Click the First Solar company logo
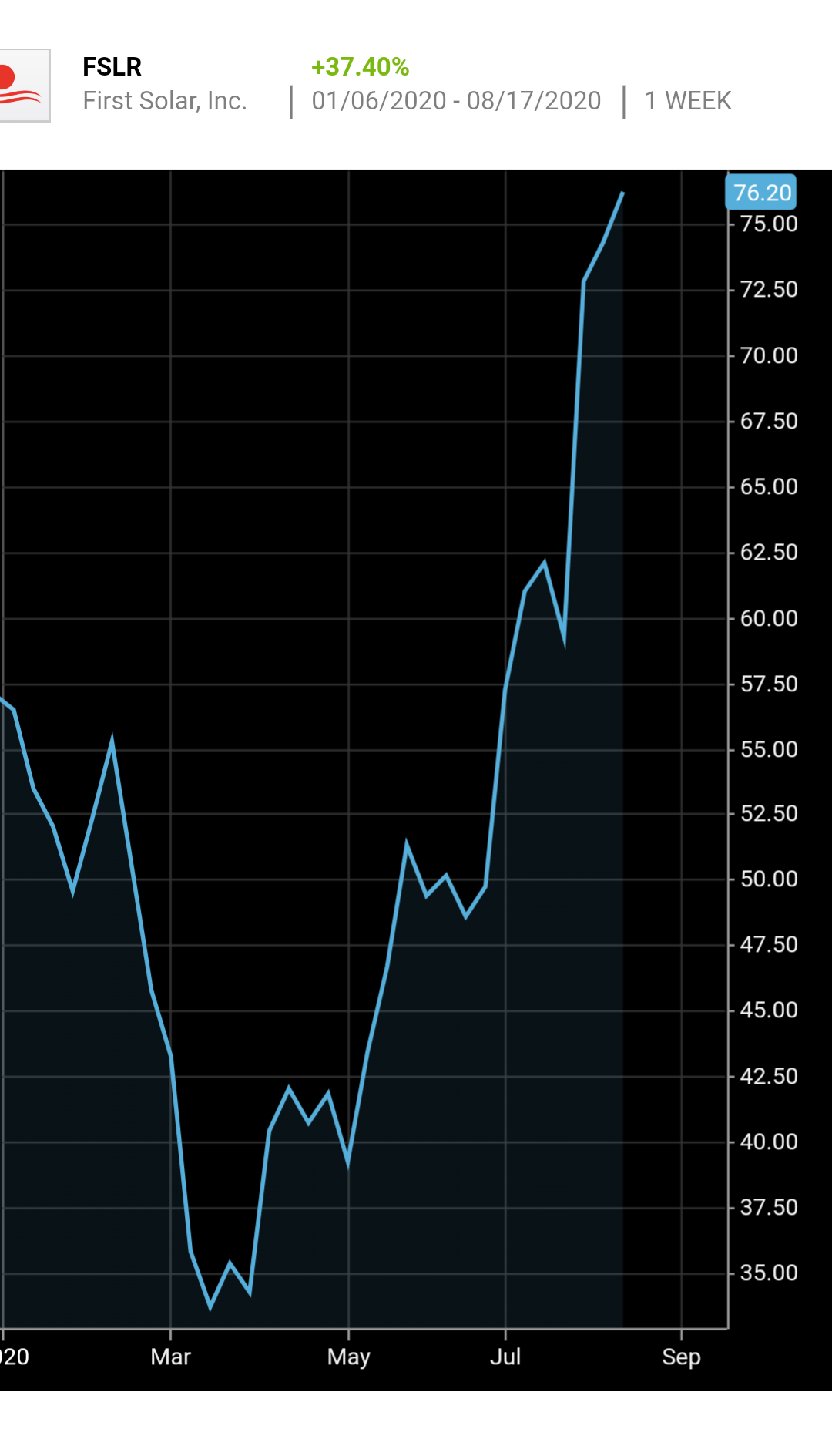The width and height of the screenshot is (832, 1456). coord(23,83)
